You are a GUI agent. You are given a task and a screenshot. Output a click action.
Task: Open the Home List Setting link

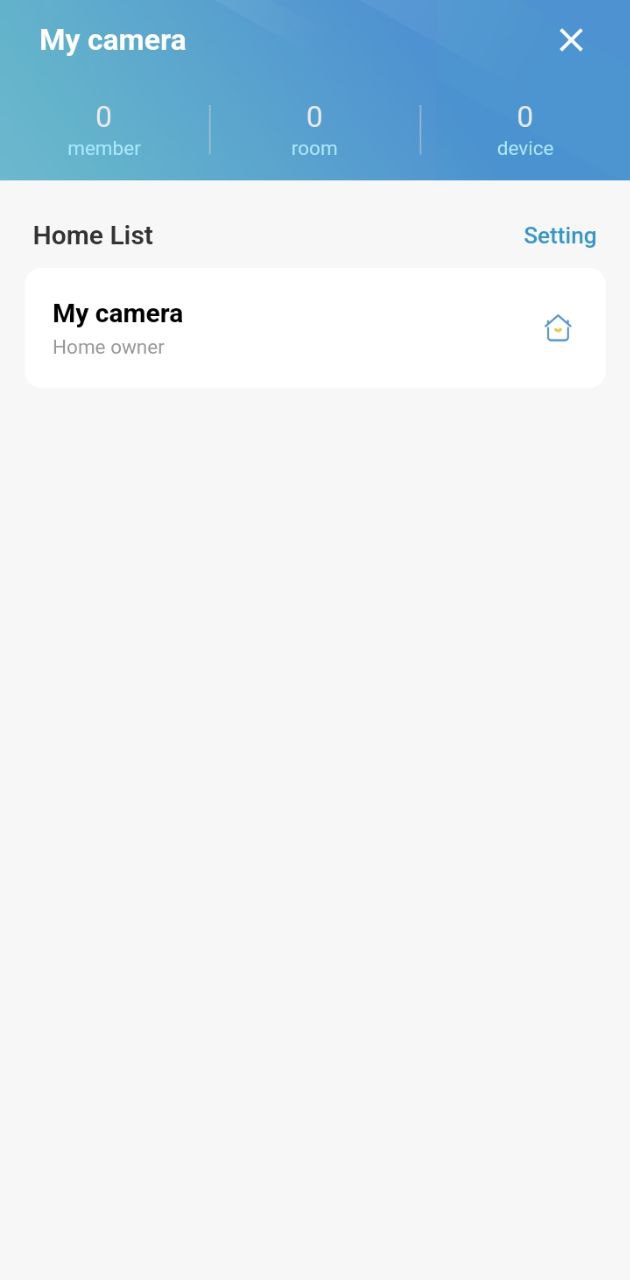coord(559,236)
